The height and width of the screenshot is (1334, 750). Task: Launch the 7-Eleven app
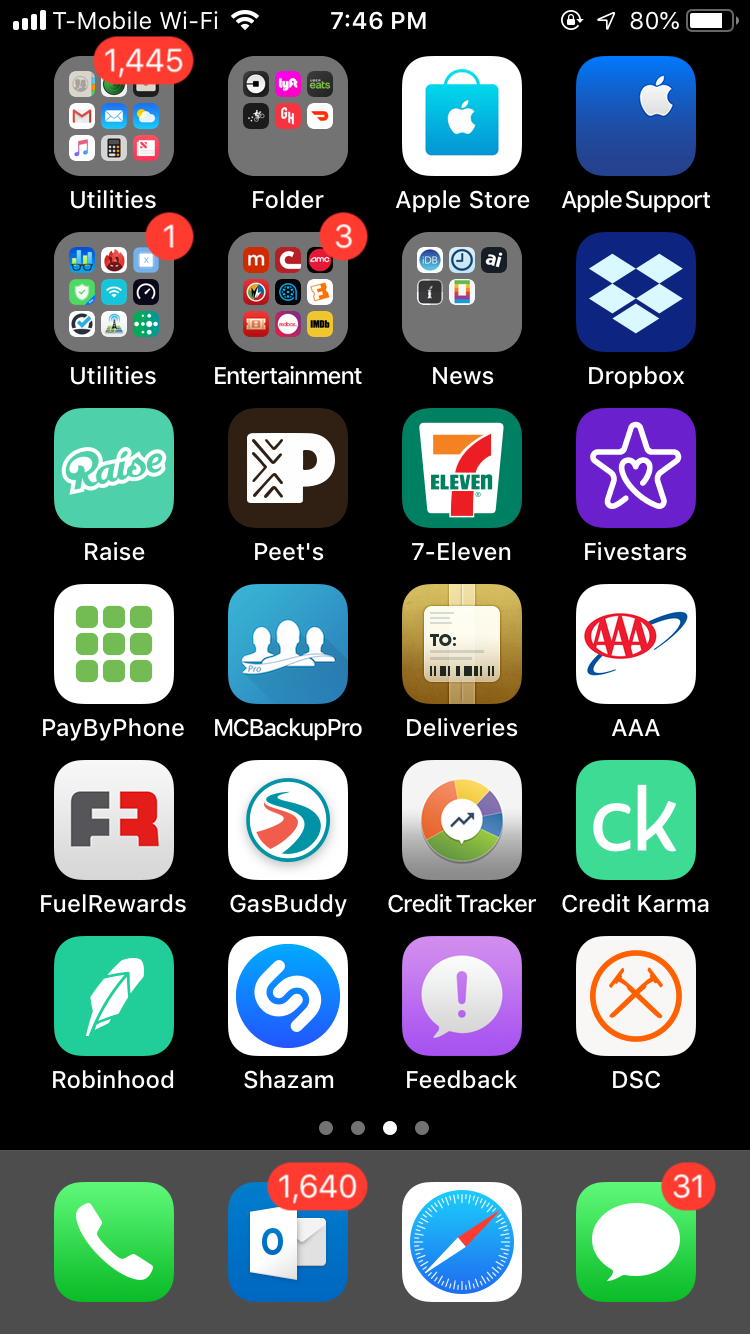tap(462, 468)
